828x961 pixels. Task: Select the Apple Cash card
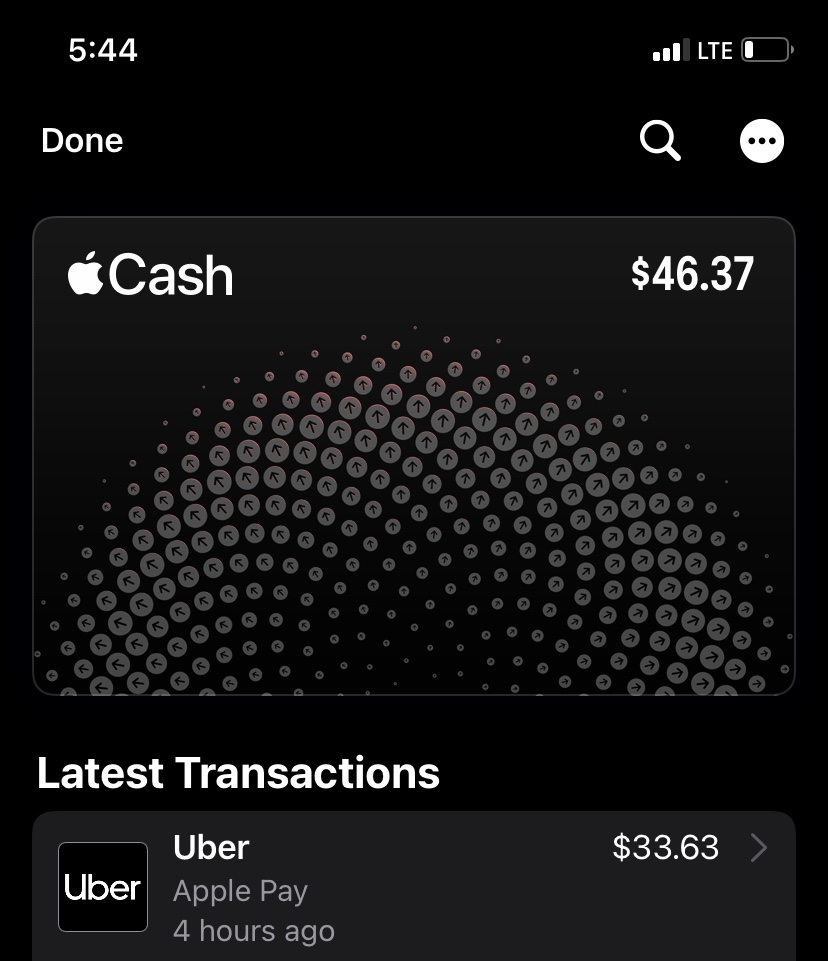(x=414, y=456)
